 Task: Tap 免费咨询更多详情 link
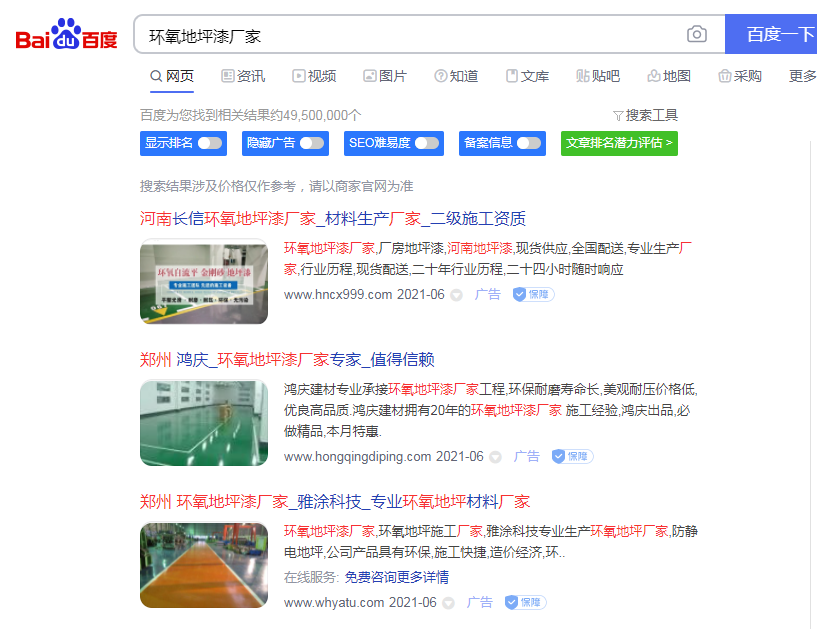(x=397, y=577)
